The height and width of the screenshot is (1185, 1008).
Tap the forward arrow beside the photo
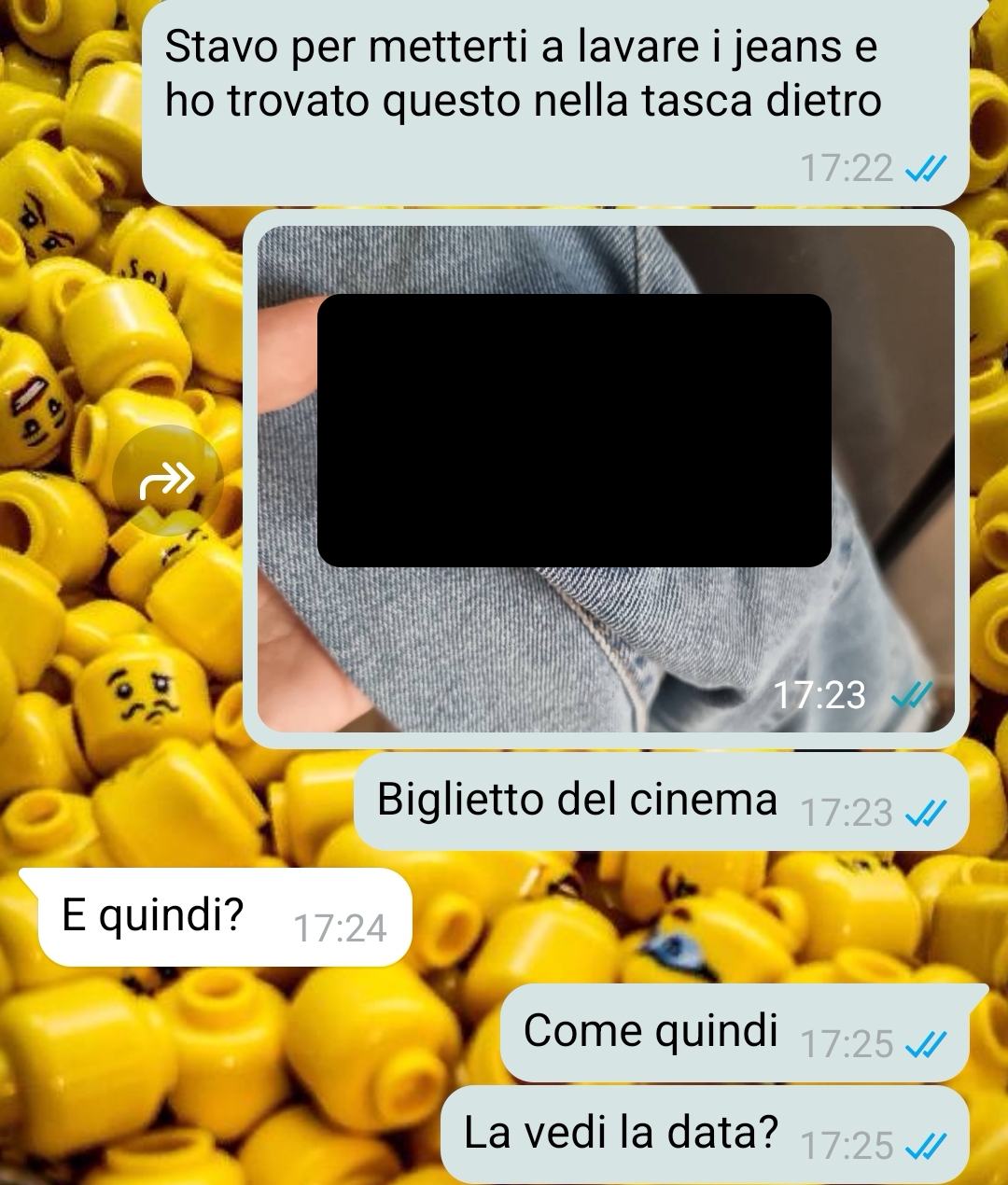(167, 480)
